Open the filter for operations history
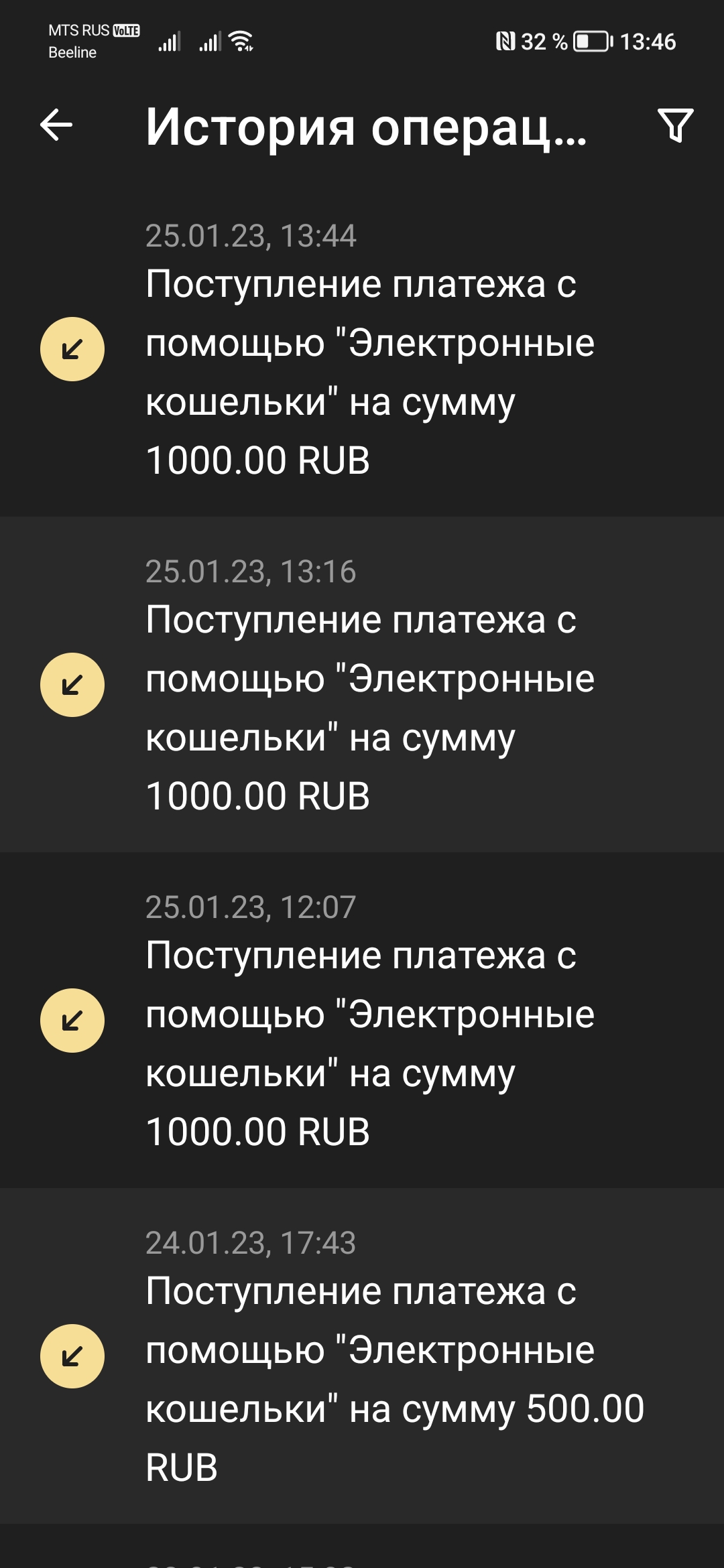 (x=675, y=125)
